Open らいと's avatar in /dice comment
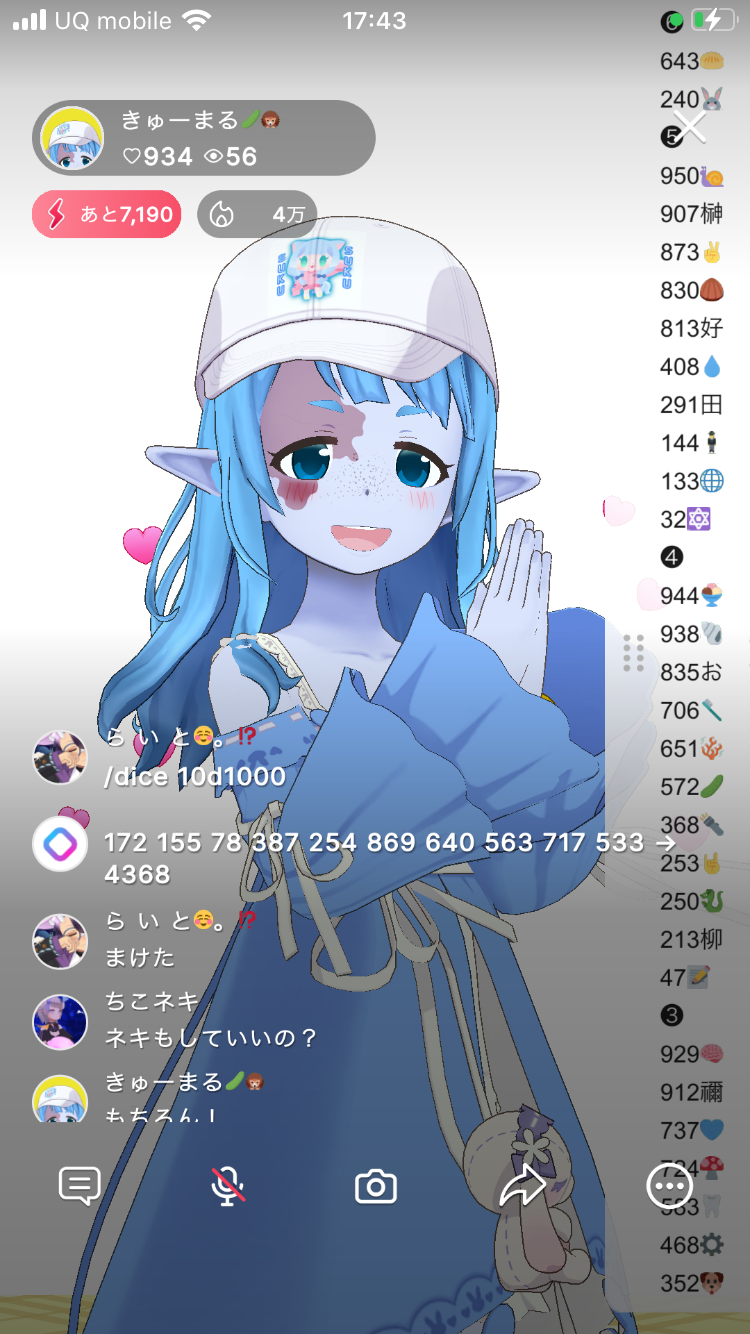The image size is (750, 1334). (61, 758)
